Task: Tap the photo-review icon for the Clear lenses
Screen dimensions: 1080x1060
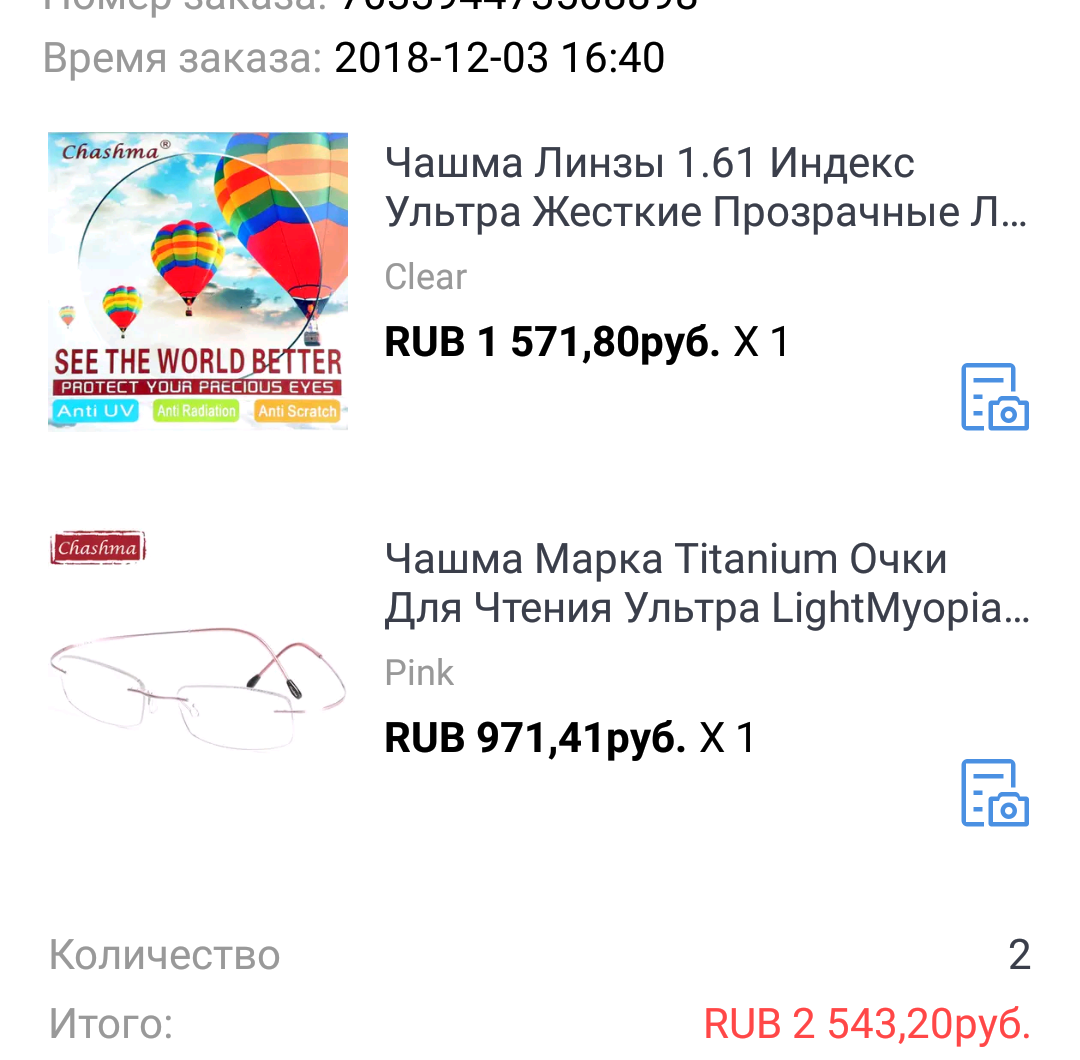Action: (995, 397)
